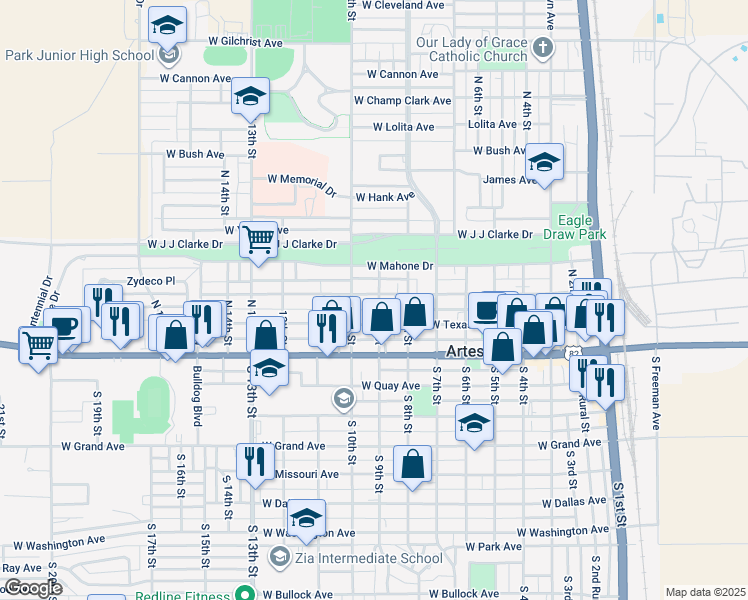Select the restaurant marker at W Missouri Ave
Viewport: 748px width, 600px height.
[256, 461]
